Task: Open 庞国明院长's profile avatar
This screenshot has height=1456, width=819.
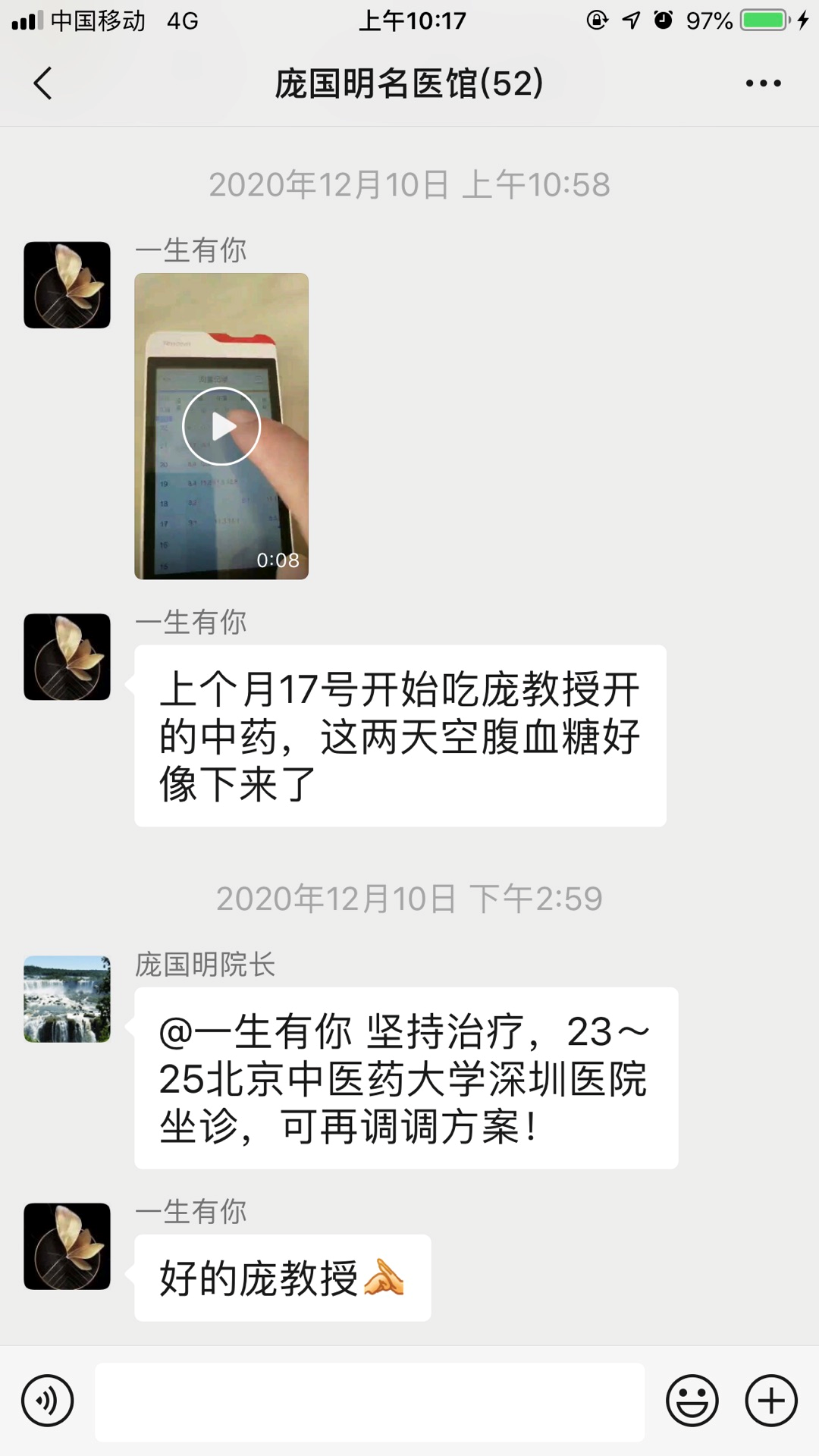Action: (x=67, y=999)
